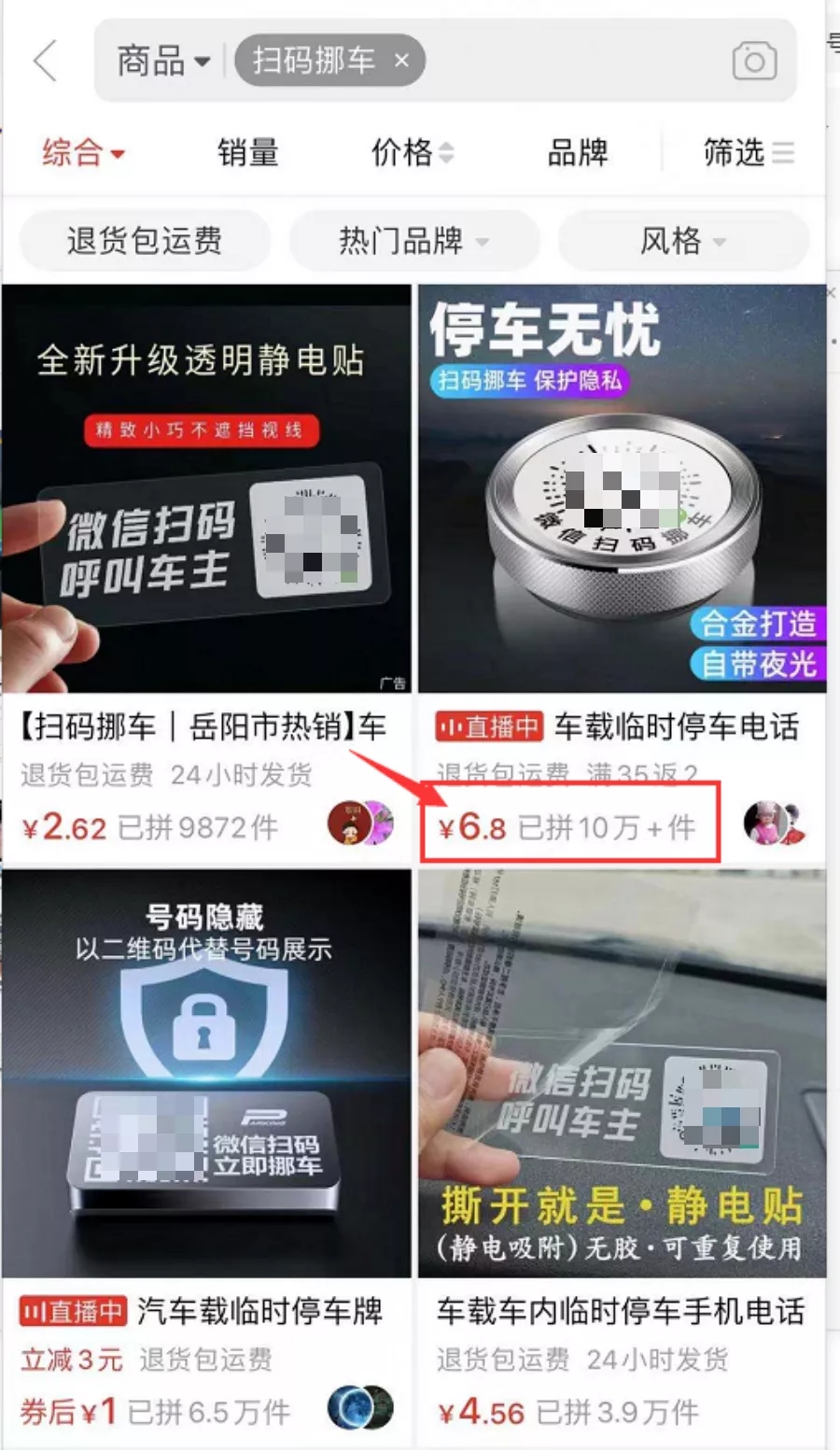This screenshot has width=840, height=1450.
Task: Switch to the 品牌 tab
Action: 577,152
